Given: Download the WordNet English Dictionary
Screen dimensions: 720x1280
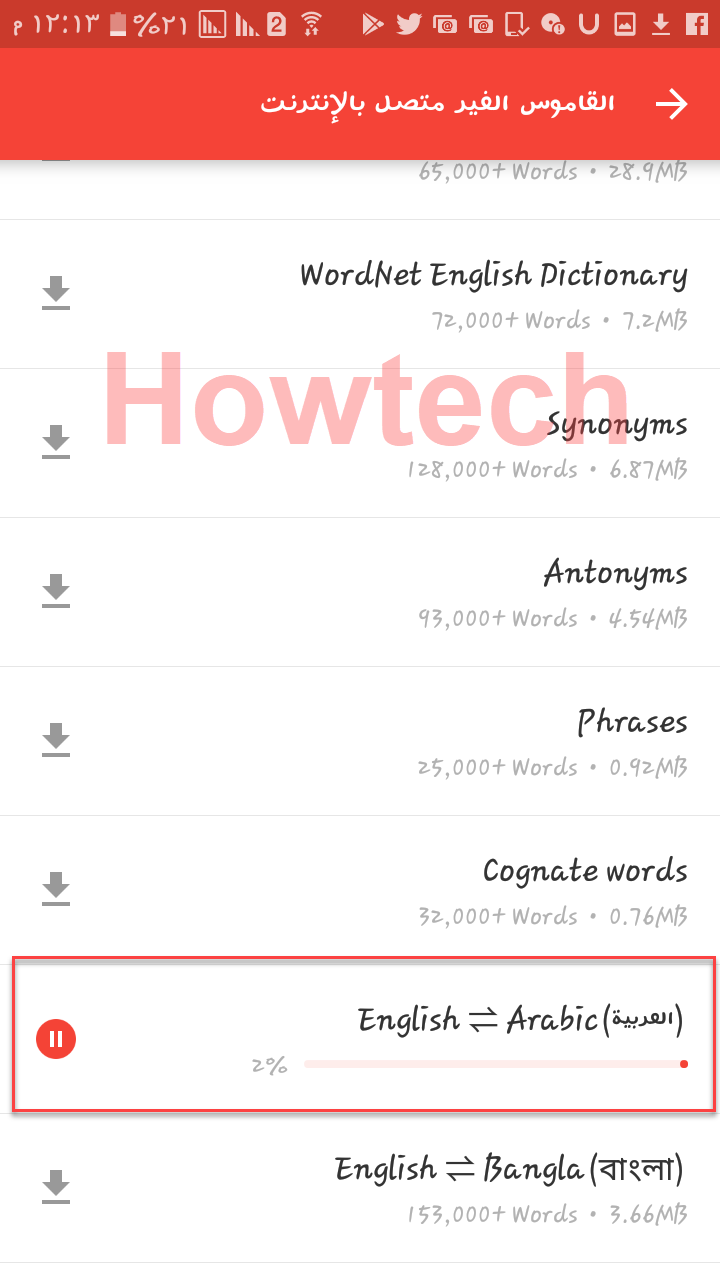Looking at the screenshot, I should [x=56, y=293].
